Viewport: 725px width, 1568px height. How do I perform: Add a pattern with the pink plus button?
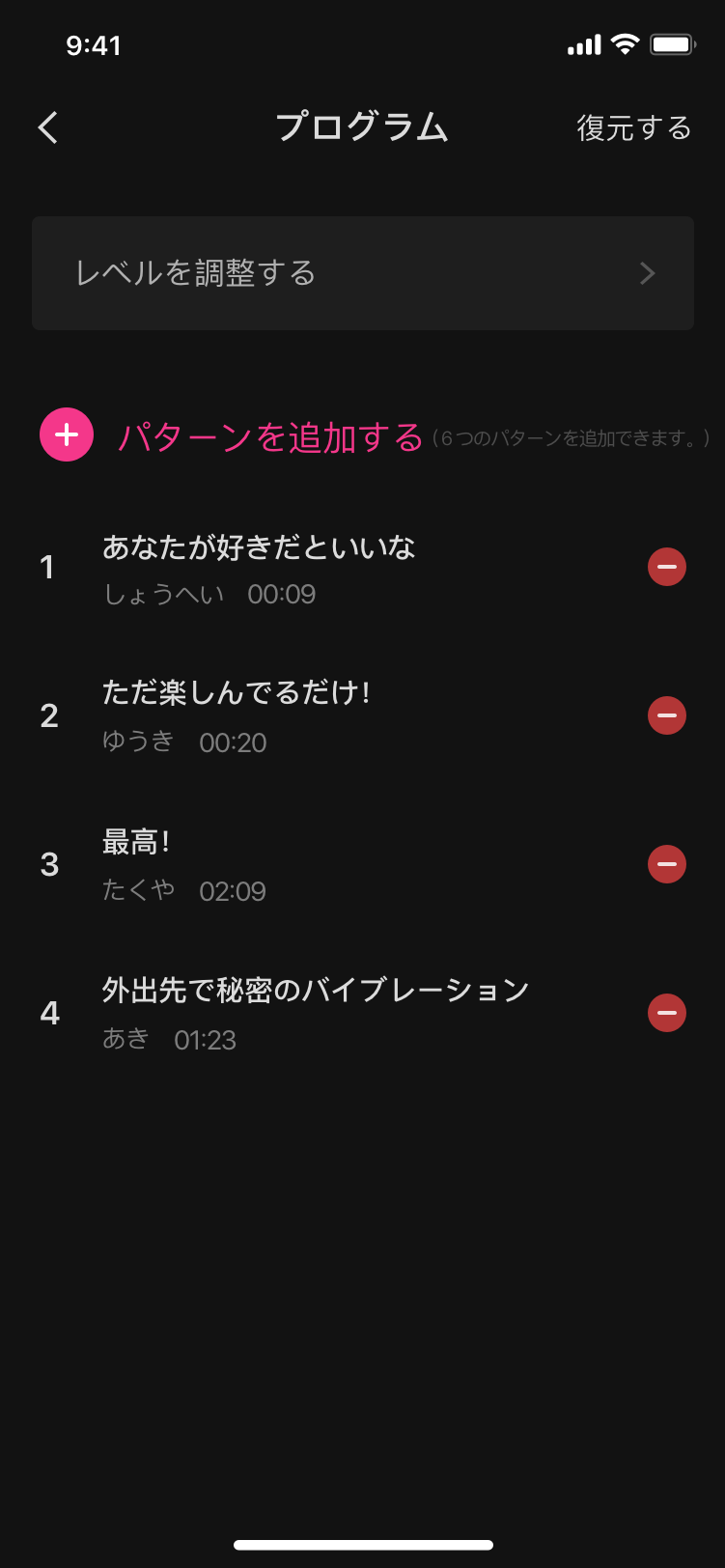pos(67,434)
